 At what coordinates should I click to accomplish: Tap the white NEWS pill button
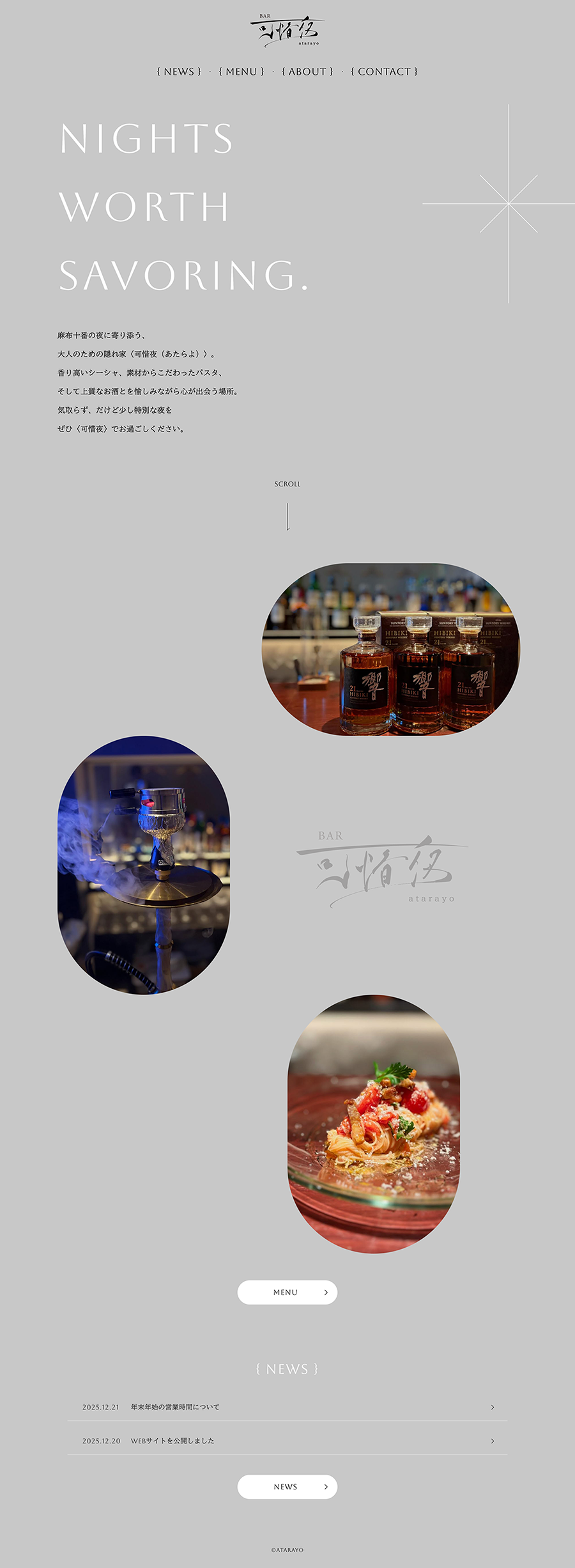click(x=287, y=1486)
